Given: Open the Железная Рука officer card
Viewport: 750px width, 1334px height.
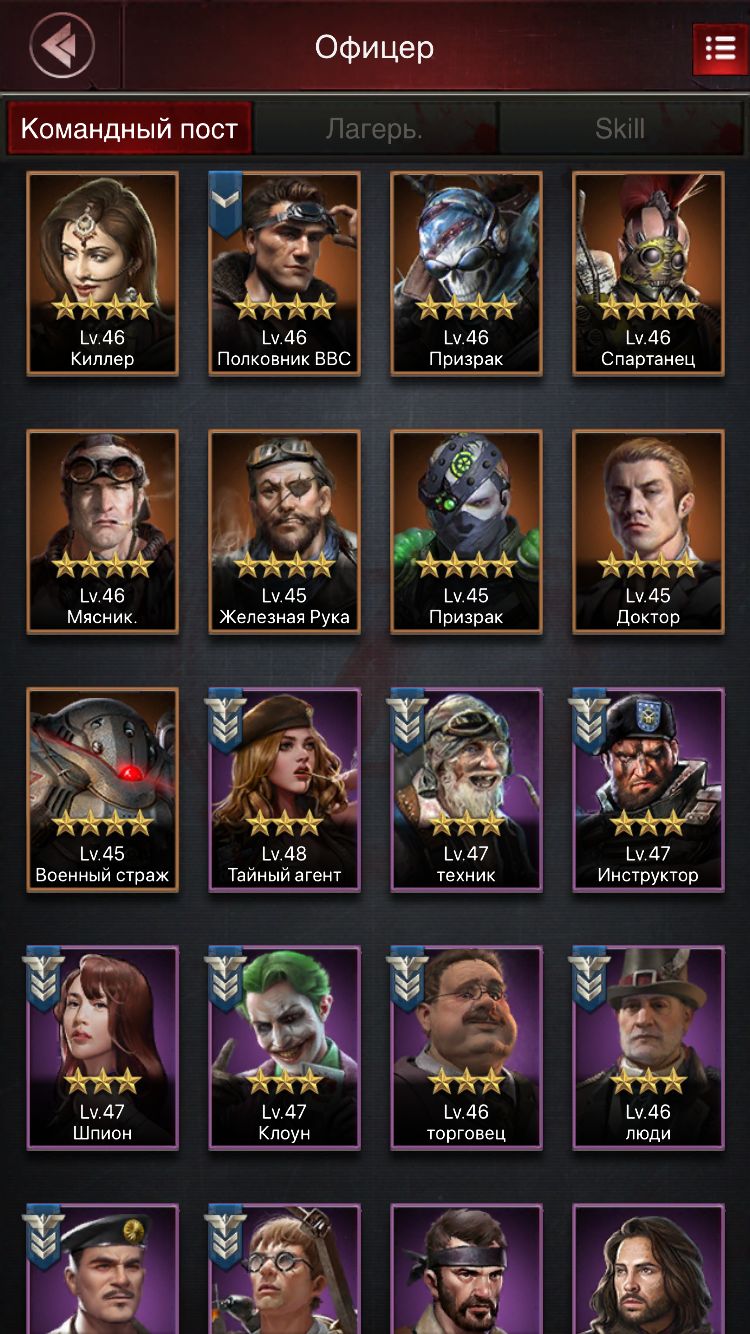Looking at the screenshot, I should pos(284,532).
